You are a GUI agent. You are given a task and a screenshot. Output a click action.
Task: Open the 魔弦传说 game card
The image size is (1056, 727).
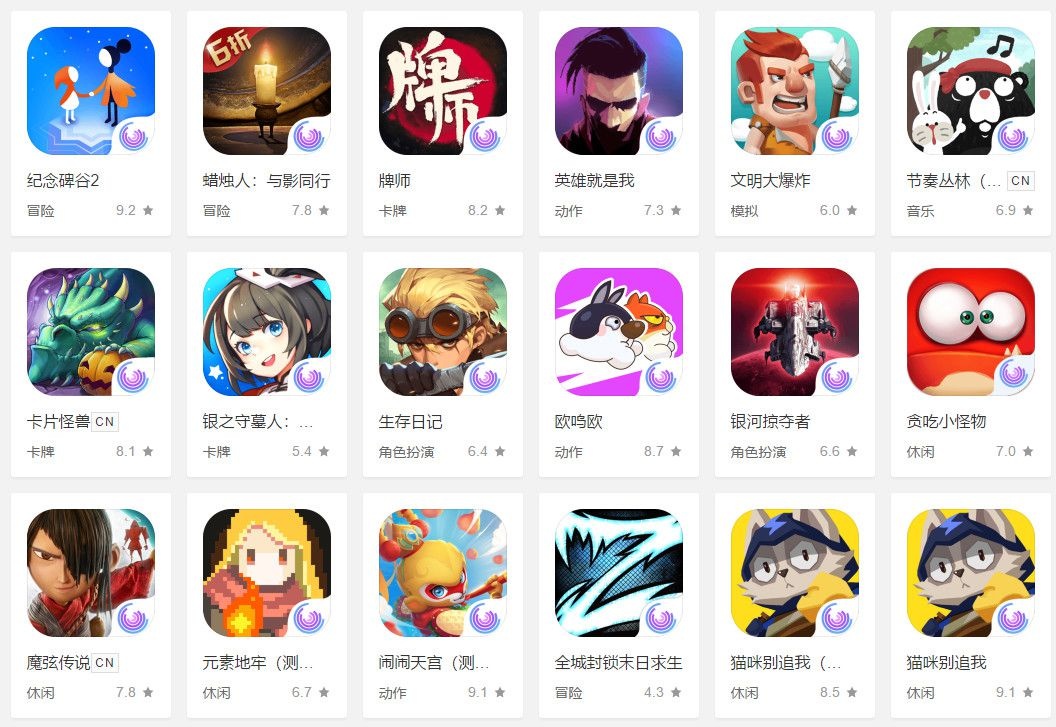tap(91, 574)
